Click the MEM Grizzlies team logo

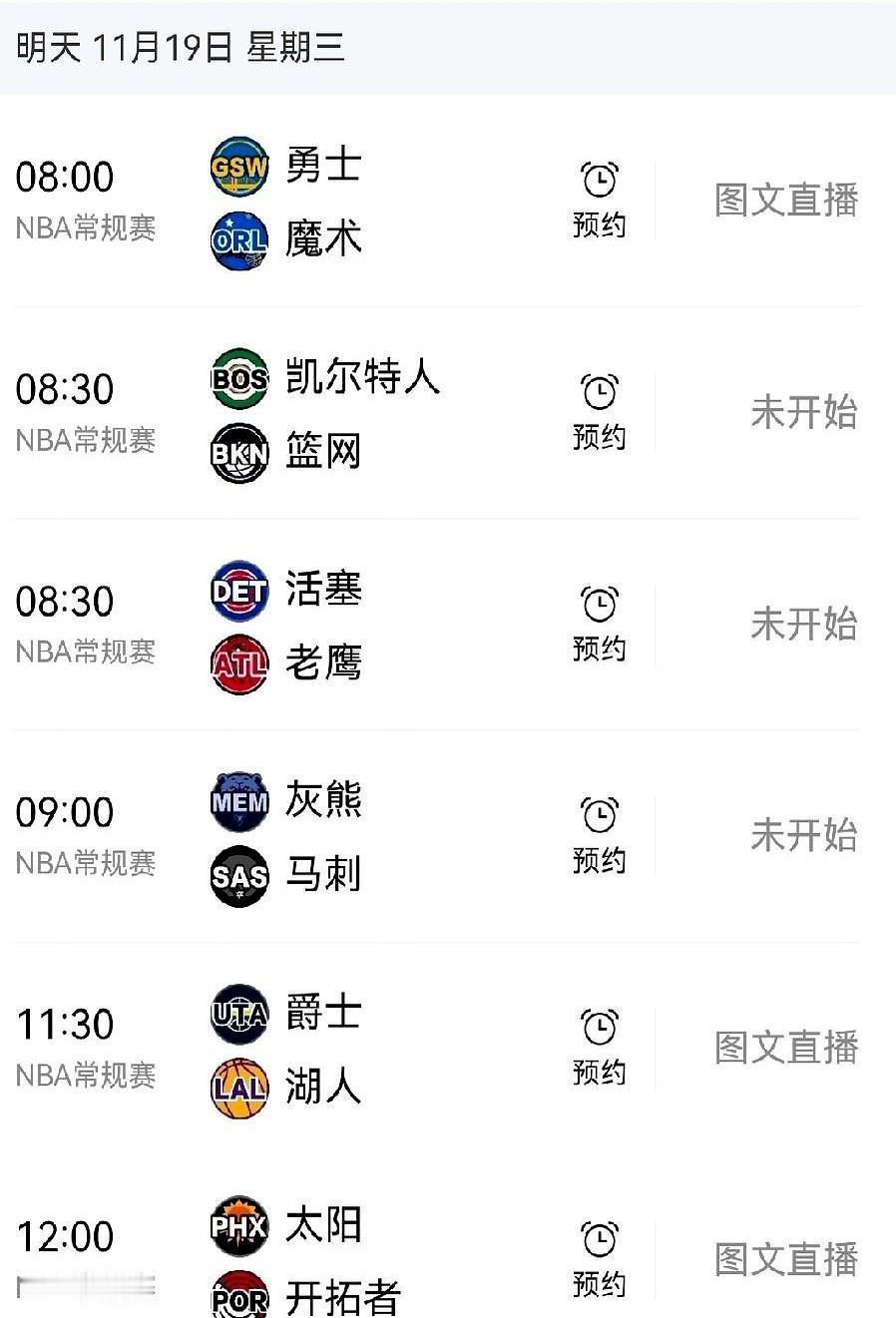click(x=239, y=802)
